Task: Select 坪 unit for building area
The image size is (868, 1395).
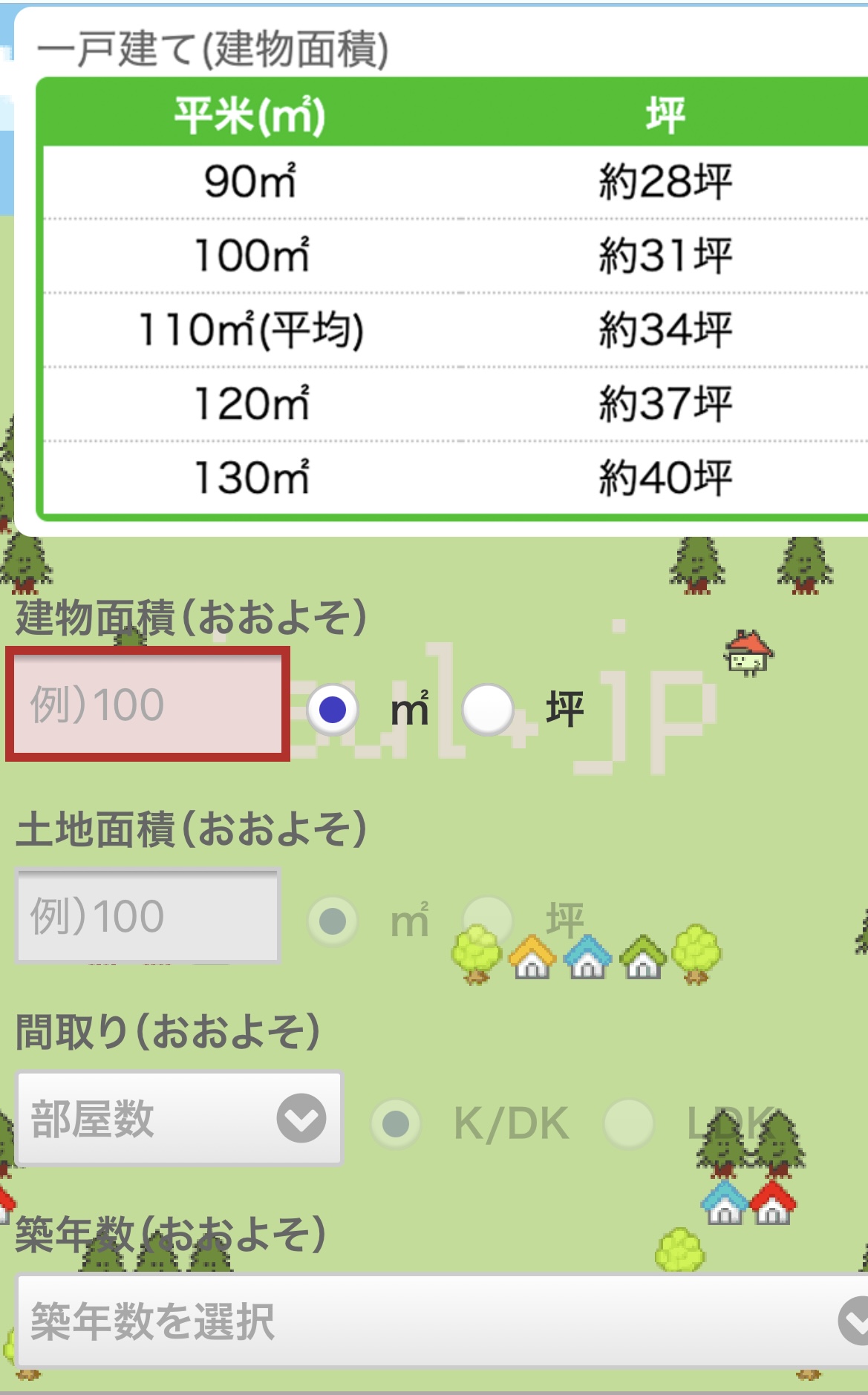Action: pos(488,709)
